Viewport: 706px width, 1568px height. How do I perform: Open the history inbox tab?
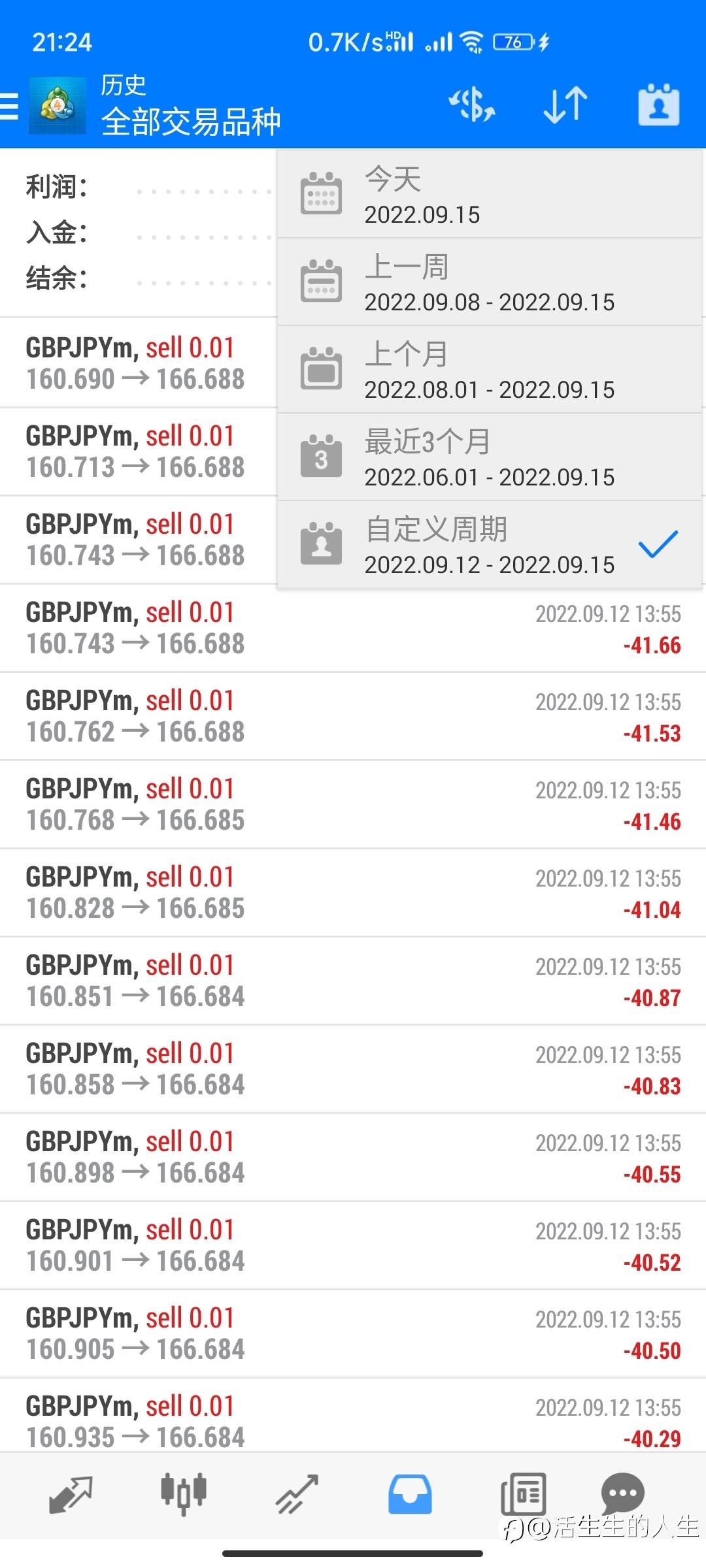point(410,1495)
